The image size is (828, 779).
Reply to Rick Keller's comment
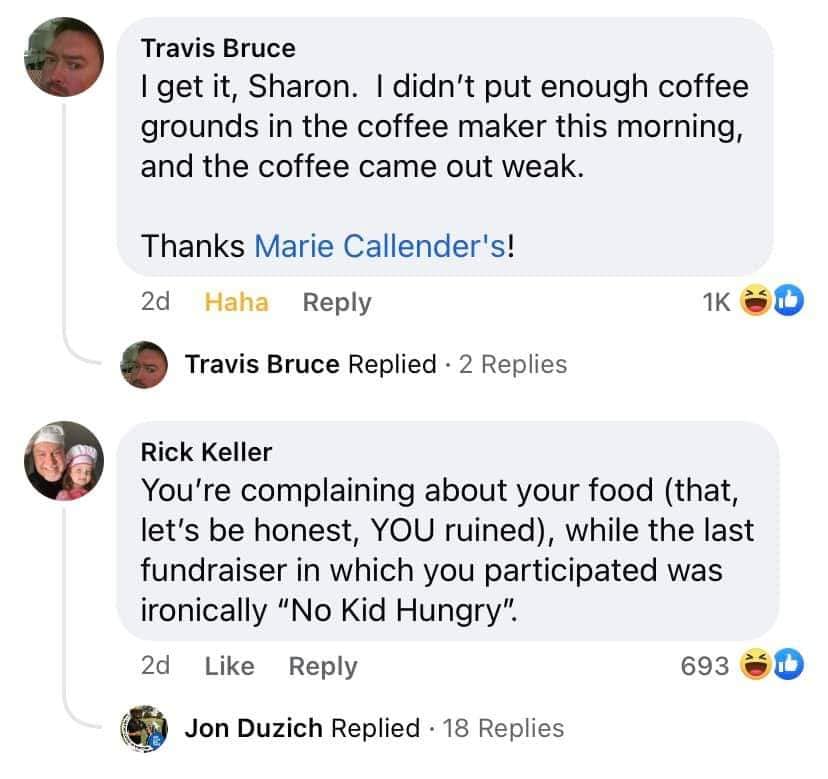coord(322,665)
